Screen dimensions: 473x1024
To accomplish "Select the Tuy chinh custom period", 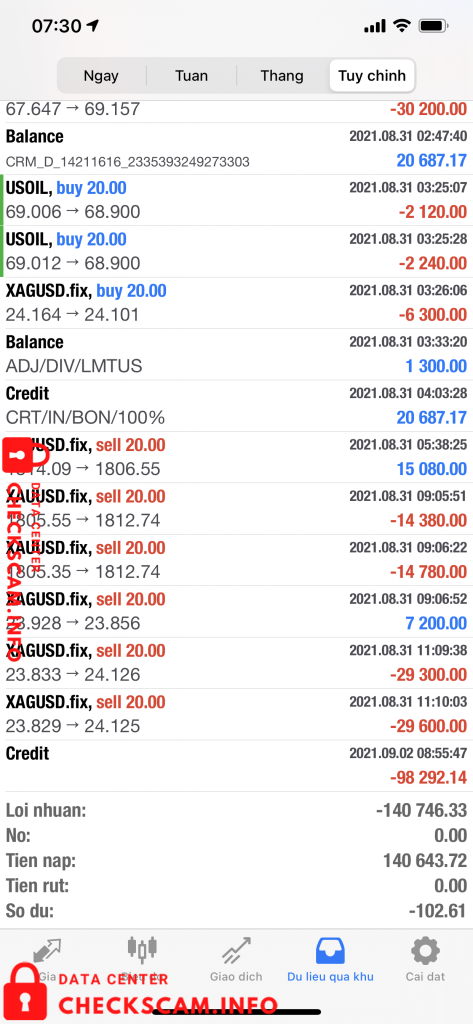I will [372, 76].
